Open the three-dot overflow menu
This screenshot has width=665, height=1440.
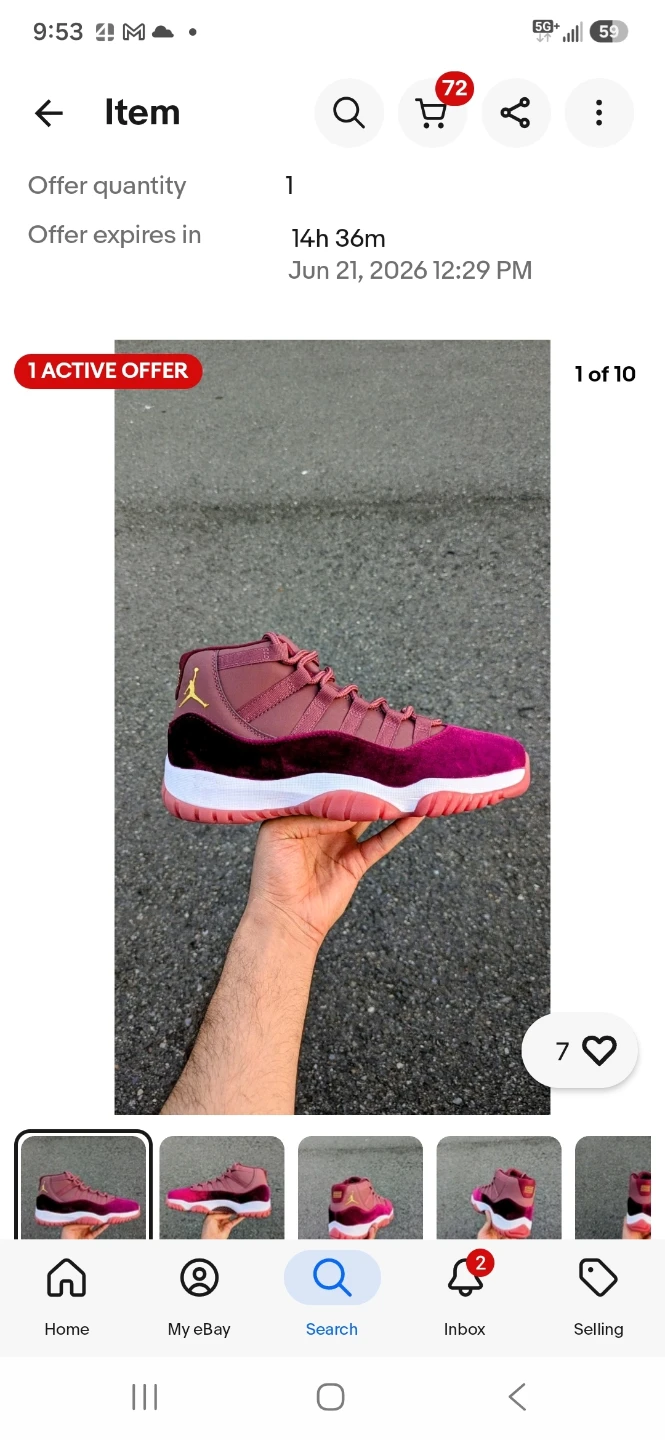[599, 113]
